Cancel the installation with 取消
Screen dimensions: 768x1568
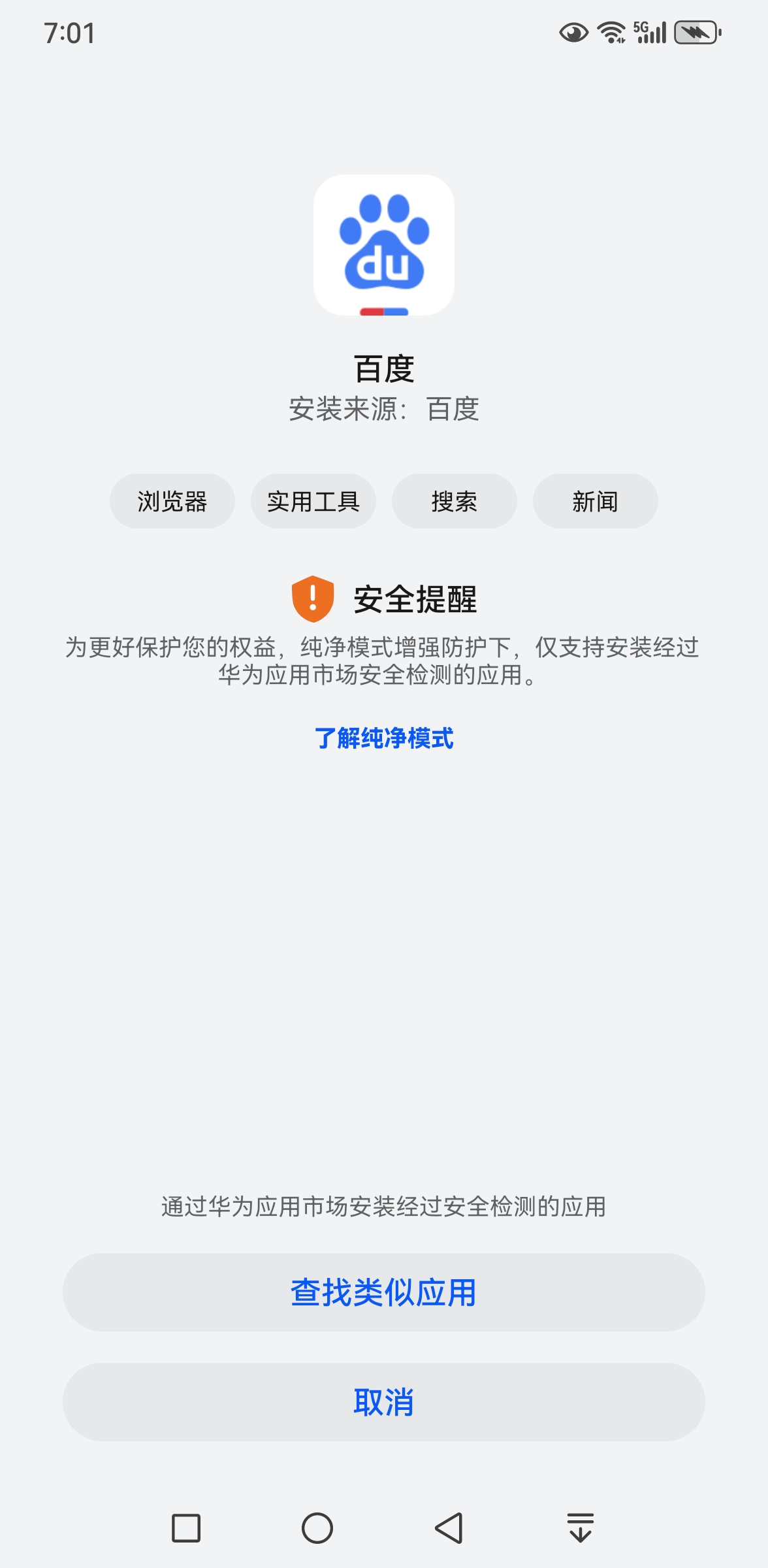pos(383,1402)
